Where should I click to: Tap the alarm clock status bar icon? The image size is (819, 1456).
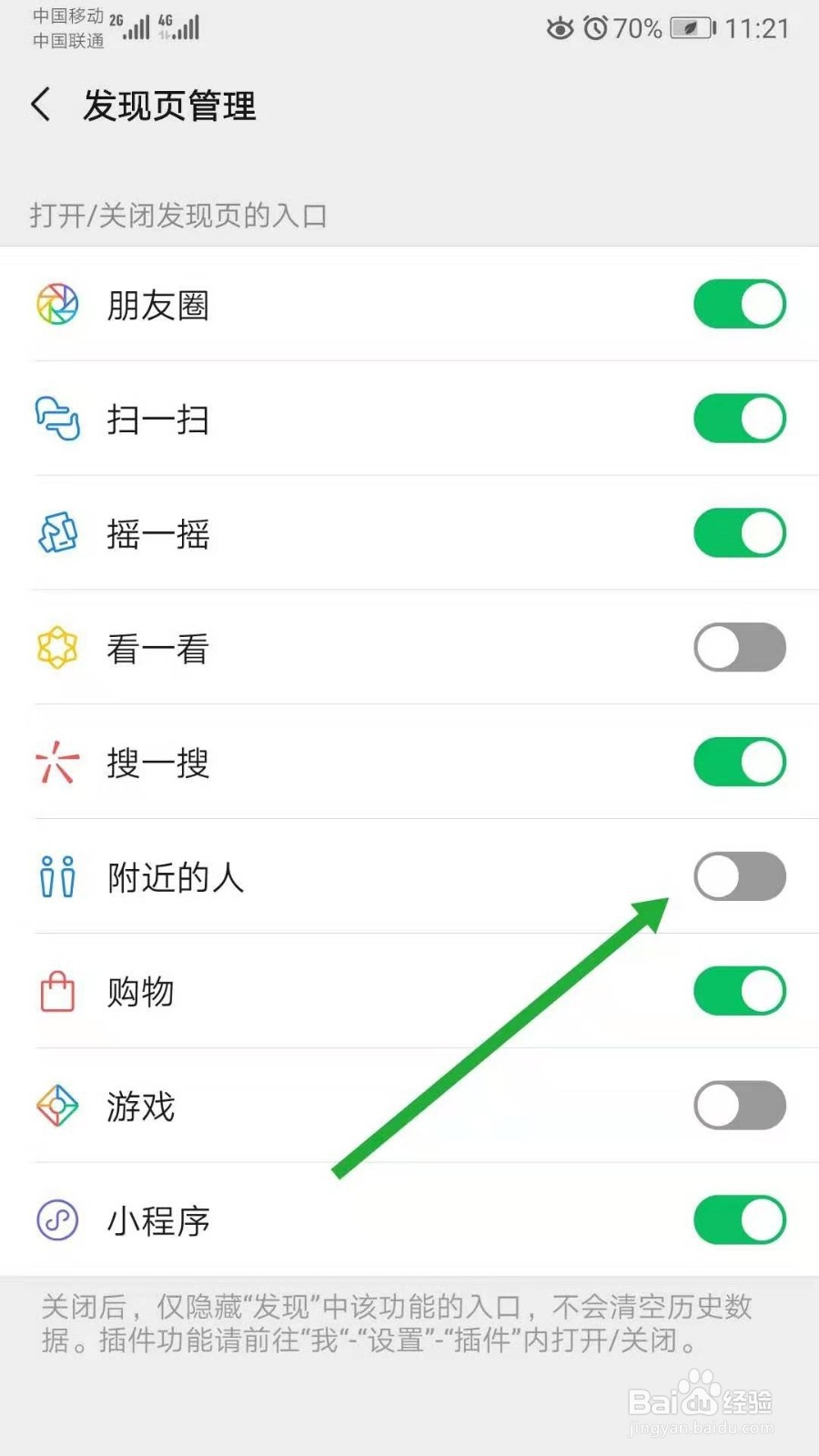[598, 29]
